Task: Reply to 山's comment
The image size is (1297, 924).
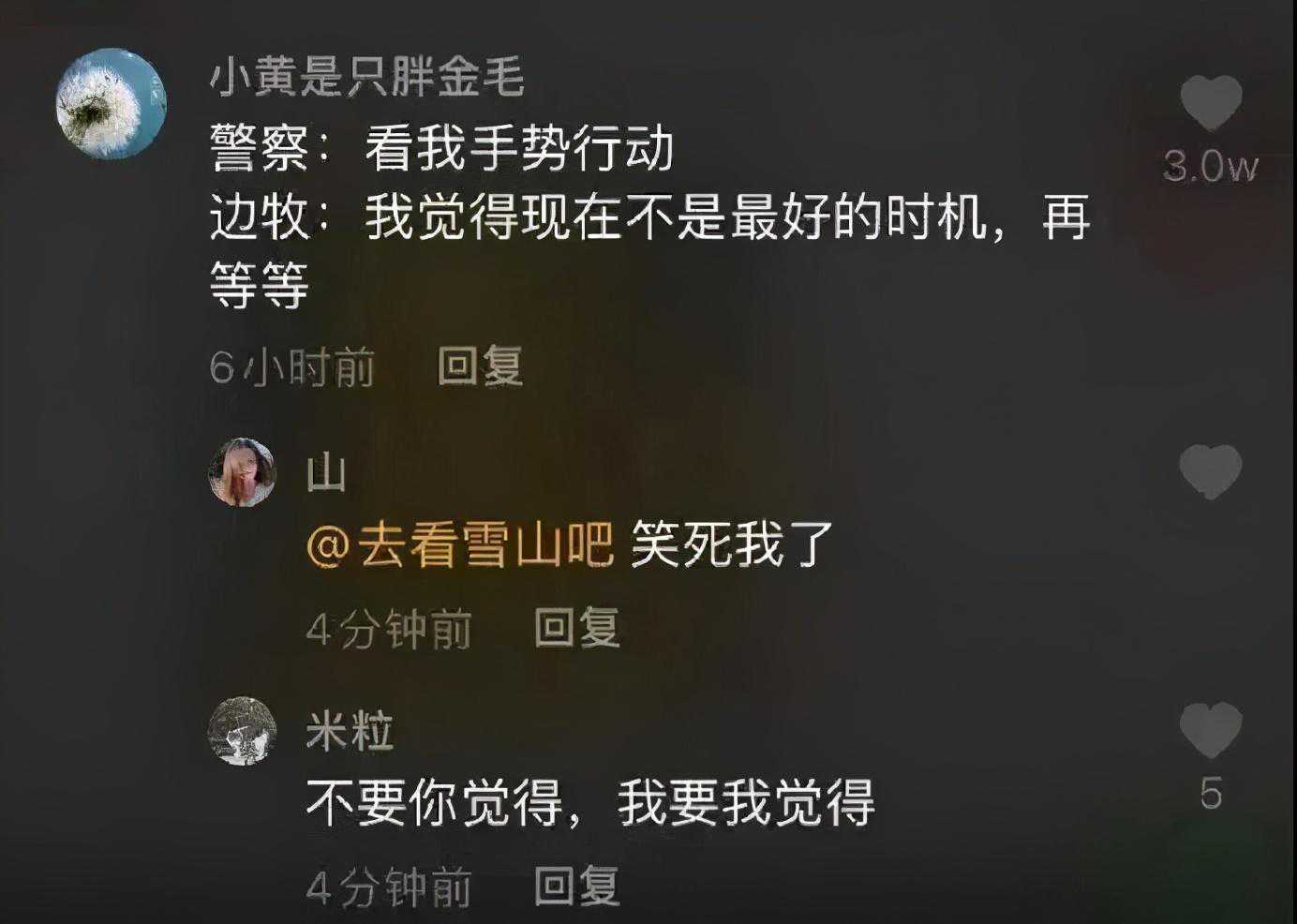Action: tap(576, 626)
